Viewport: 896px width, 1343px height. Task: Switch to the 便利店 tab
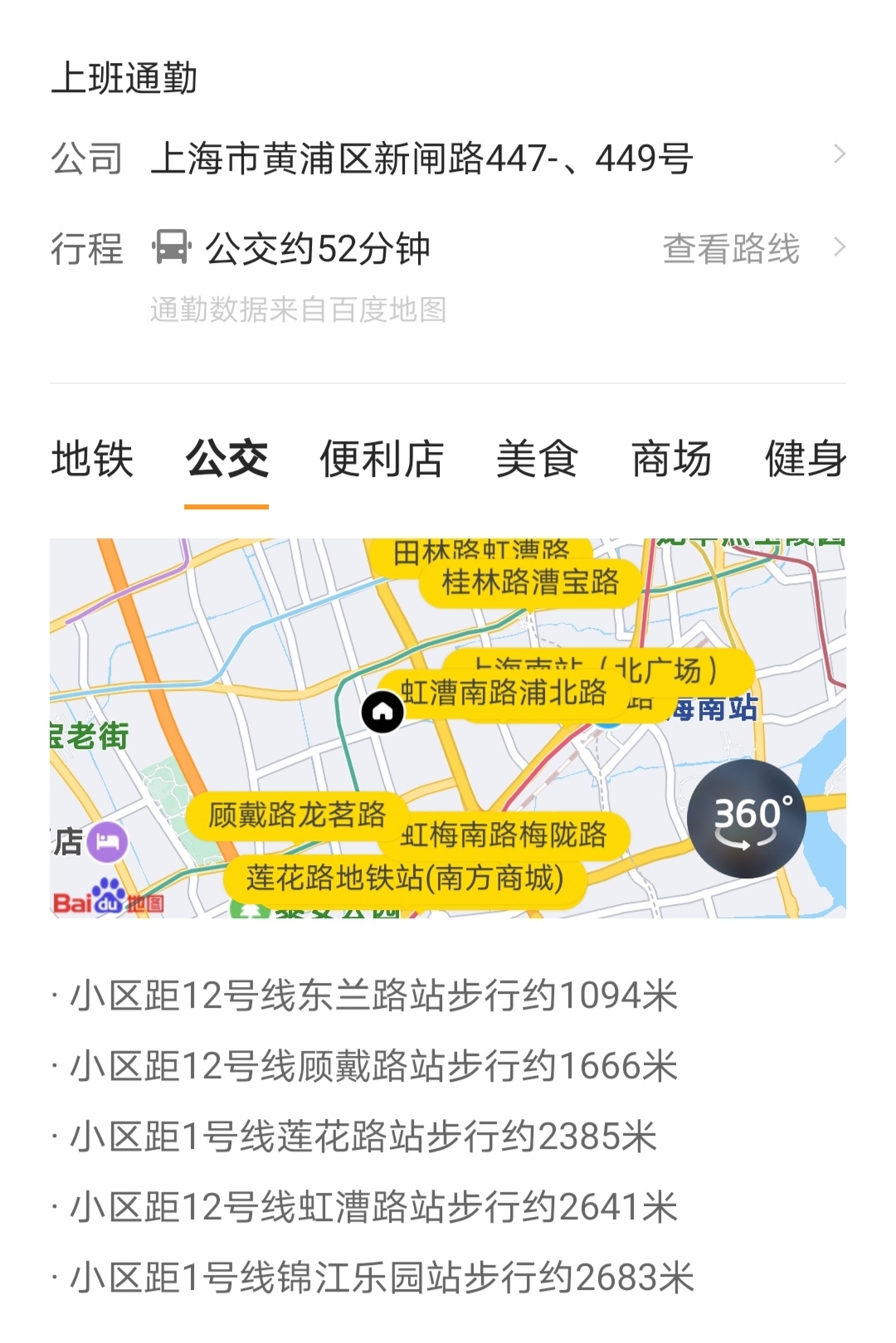click(382, 459)
